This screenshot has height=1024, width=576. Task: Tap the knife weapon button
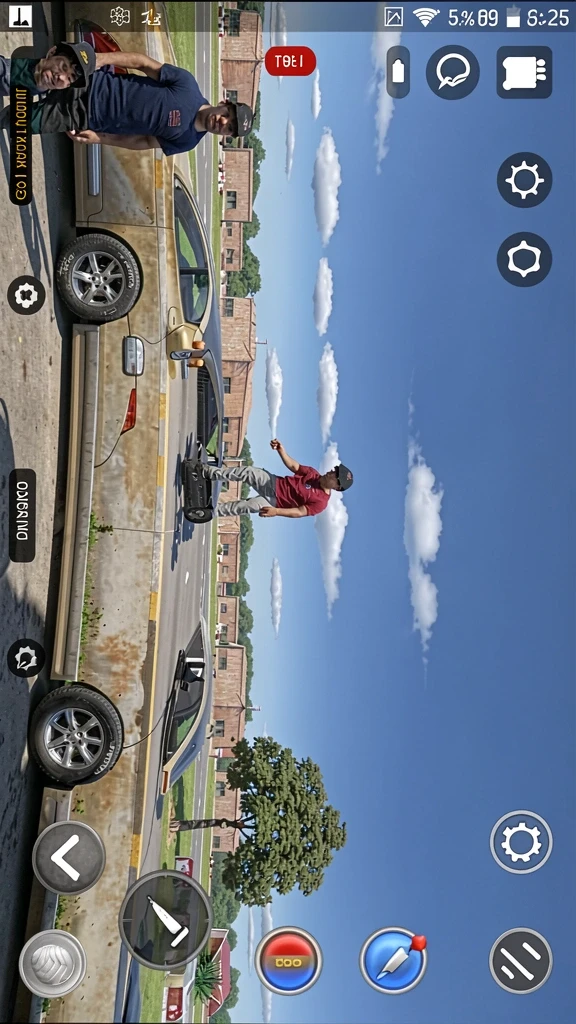[x=166, y=919]
